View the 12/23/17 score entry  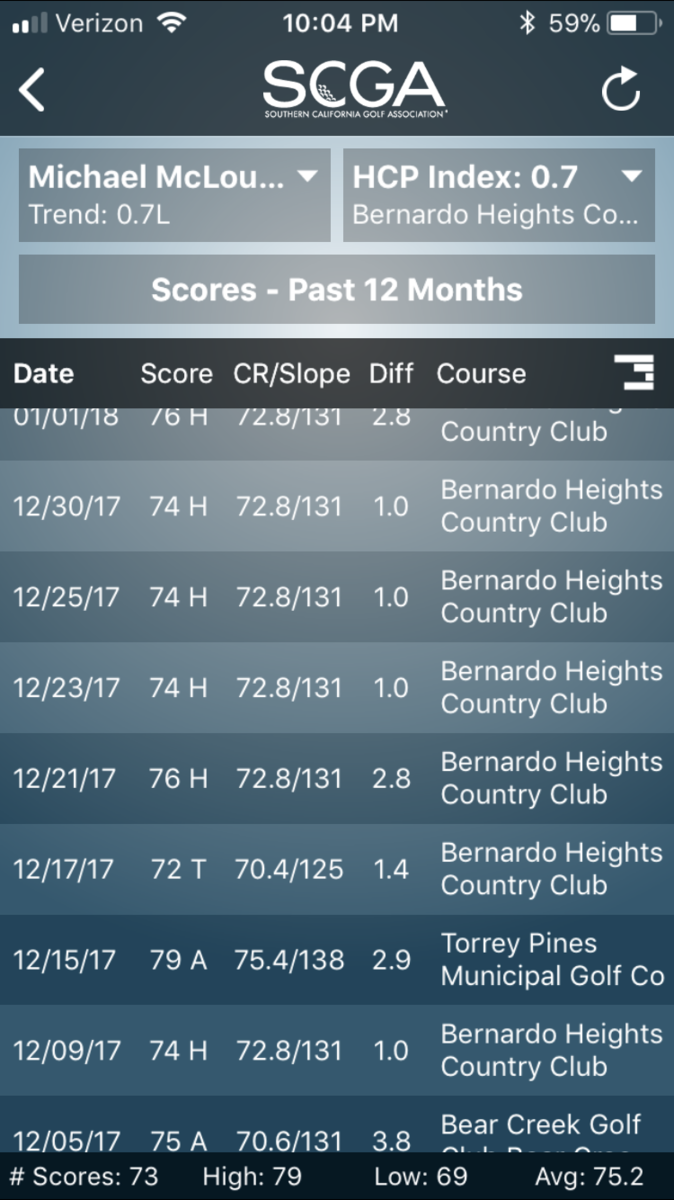pos(336,688)
